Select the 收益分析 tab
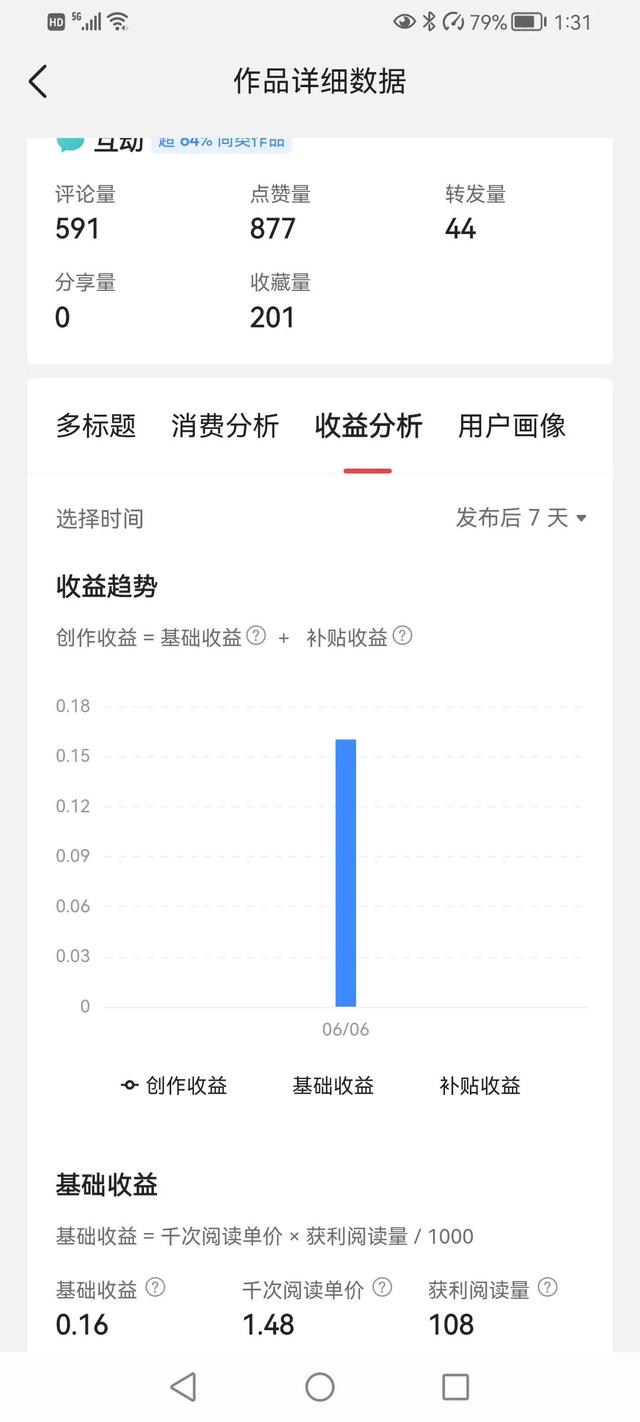This screenshot has height=1422, width=640. click(x=368, y=426)
